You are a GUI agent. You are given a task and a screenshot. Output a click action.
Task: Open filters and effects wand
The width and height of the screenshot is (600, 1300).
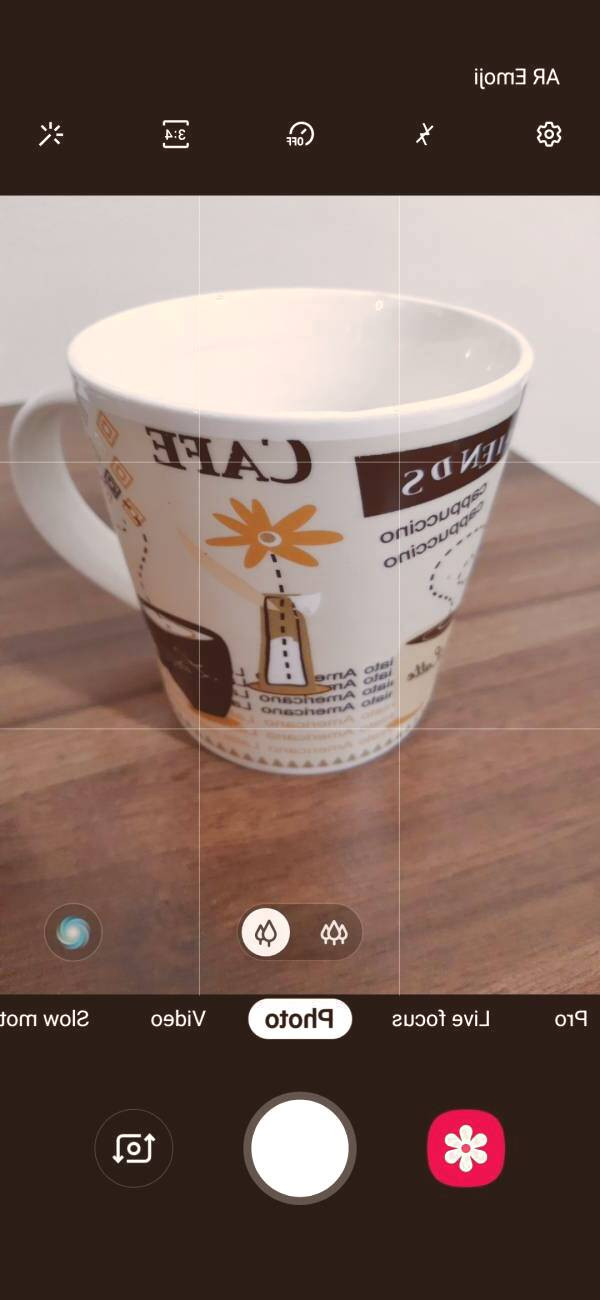51,134
